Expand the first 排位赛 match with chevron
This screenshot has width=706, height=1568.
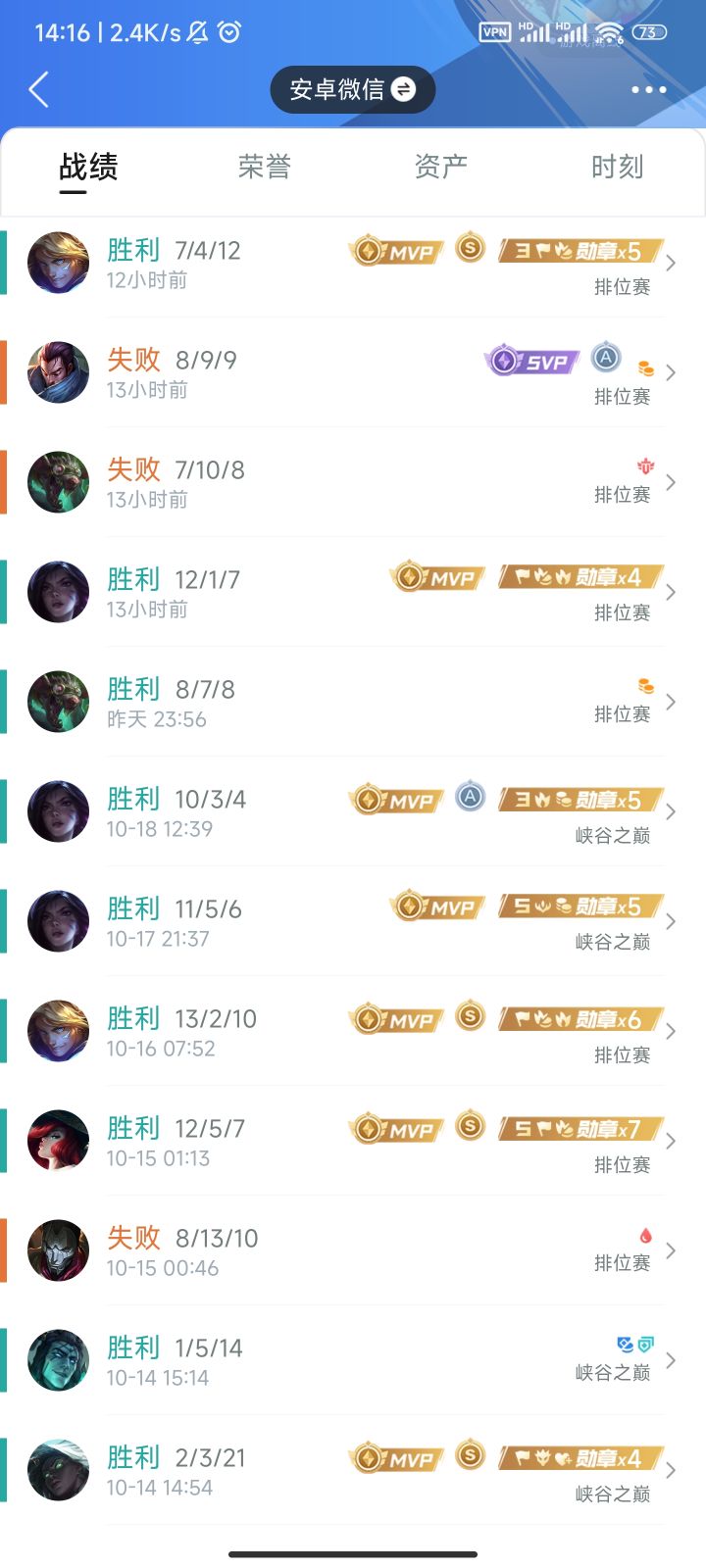click(670, 263)
